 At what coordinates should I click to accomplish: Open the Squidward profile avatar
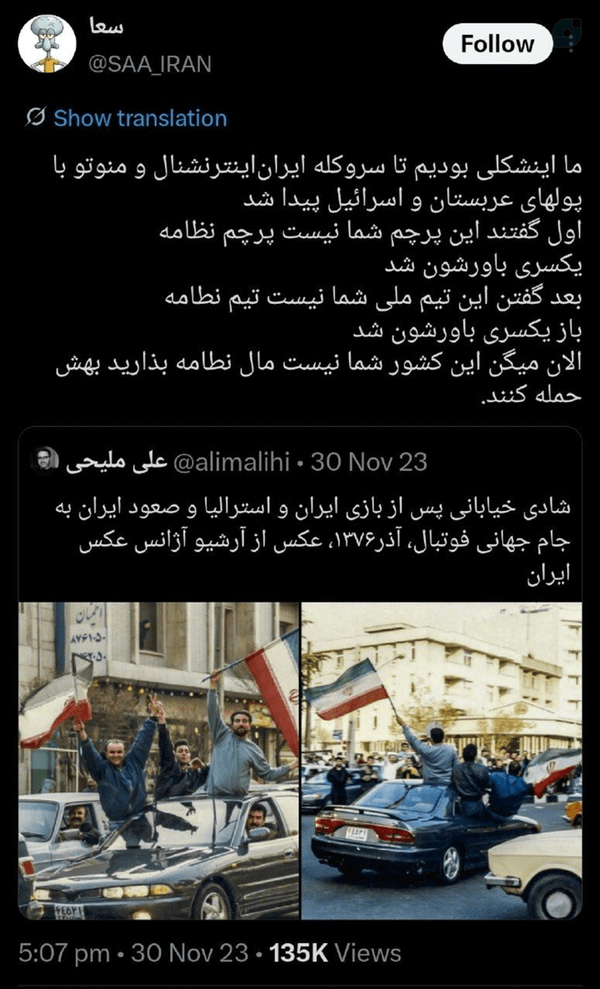pos(47,44)
